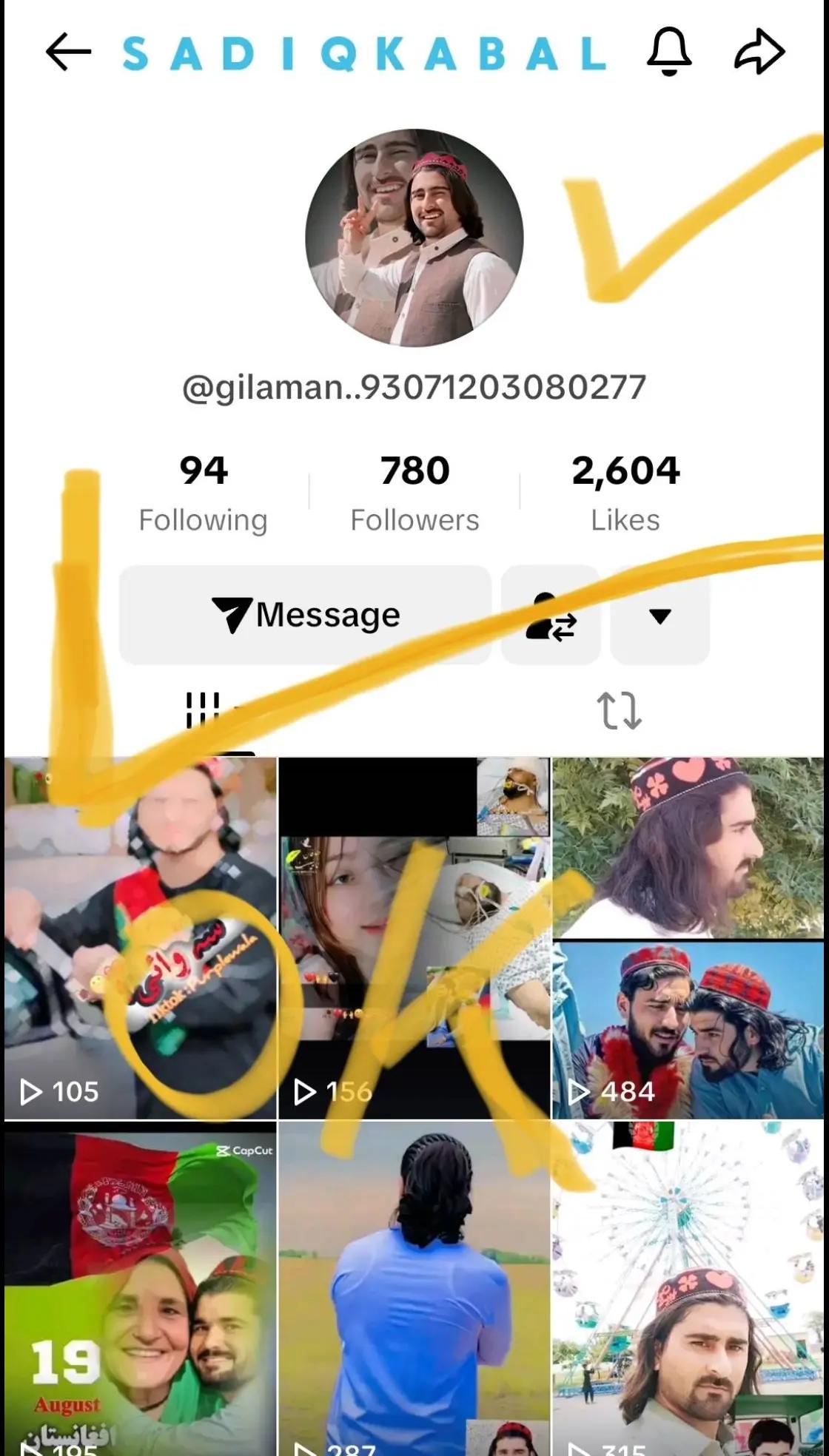The width and height of the screenshot is (829, 1456).
Task: View the profile picture
Action: (x=414, y=237)
